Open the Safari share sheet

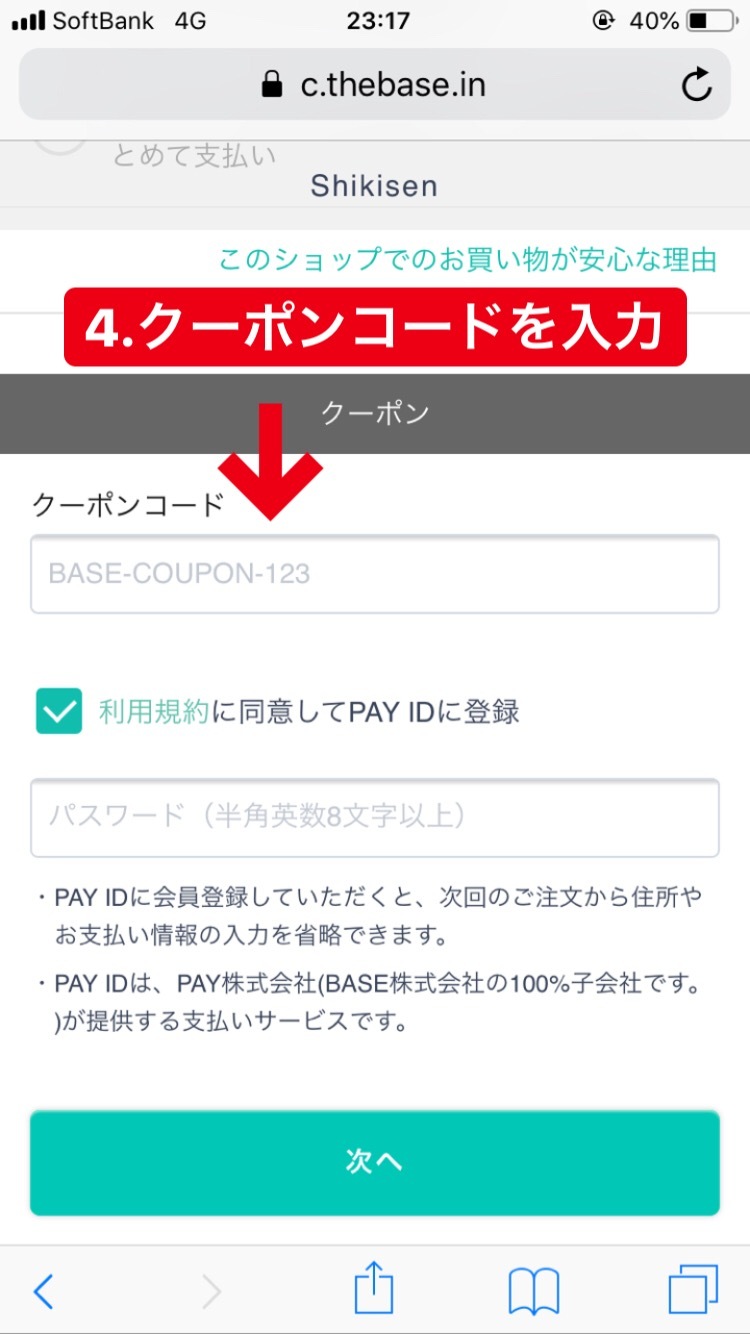click(374, 1289)
